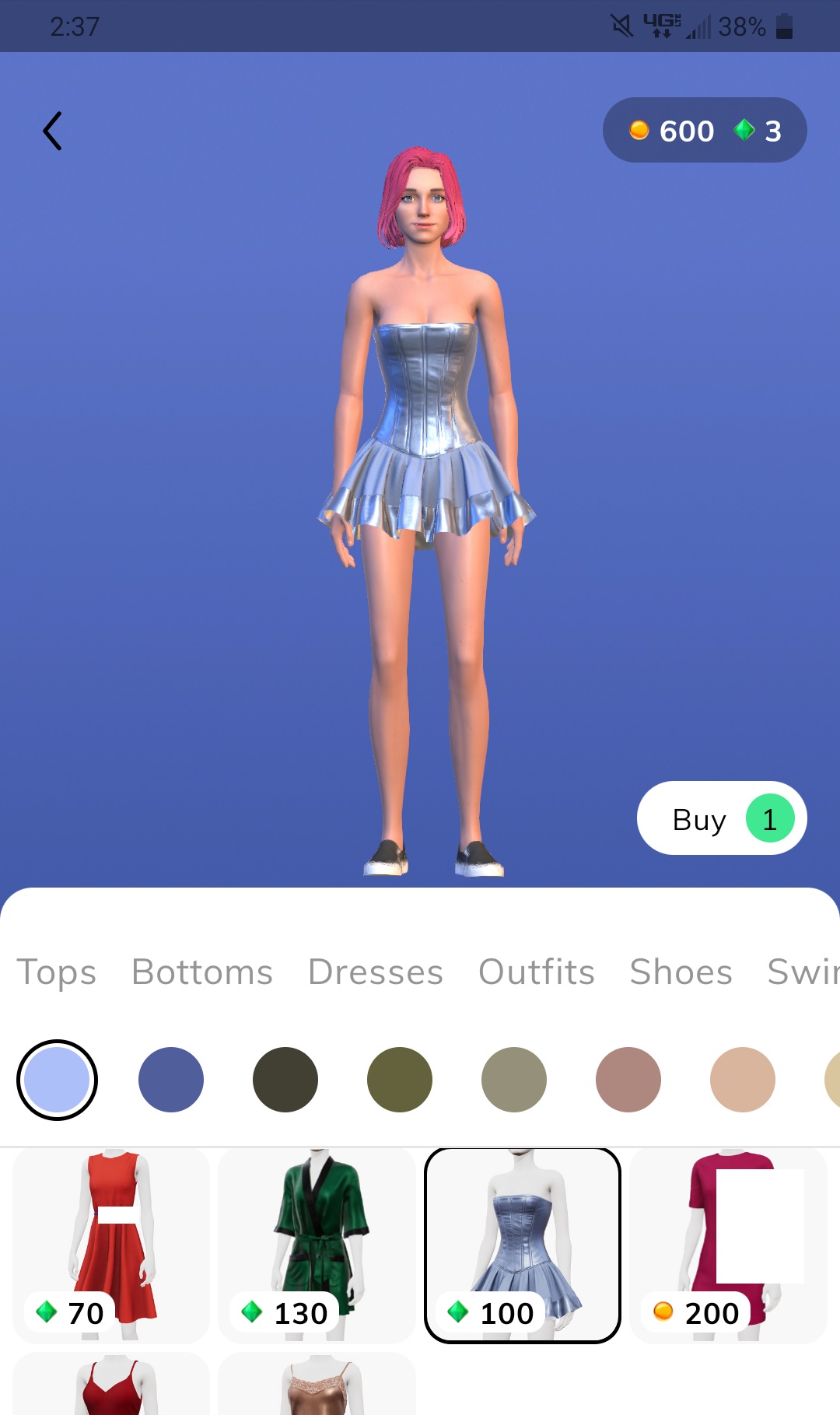Select the light blue color swatch

click(x=57, y=1080)
